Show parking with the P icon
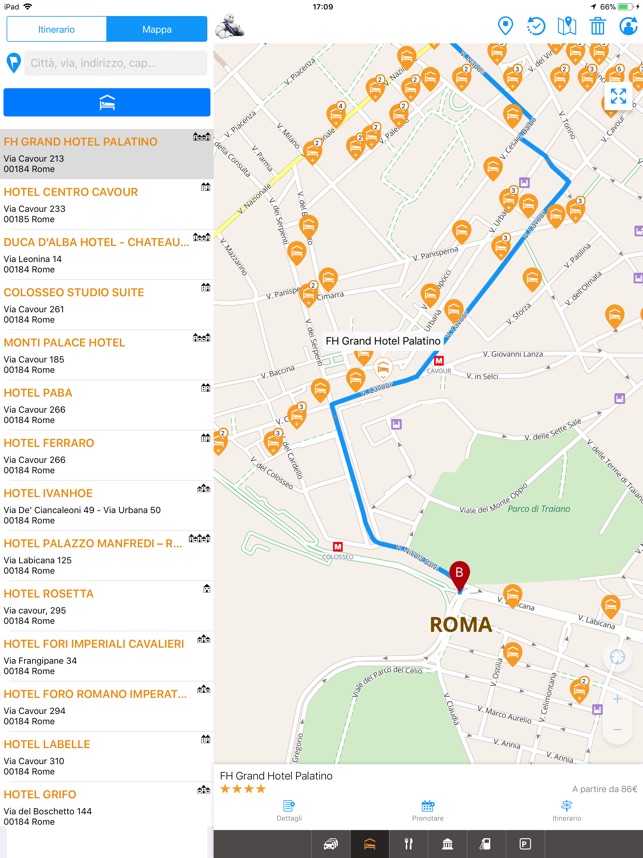Image resolution: width=643 pixels, height=858 pixels. pyautogui.click(x=526, y=845)
